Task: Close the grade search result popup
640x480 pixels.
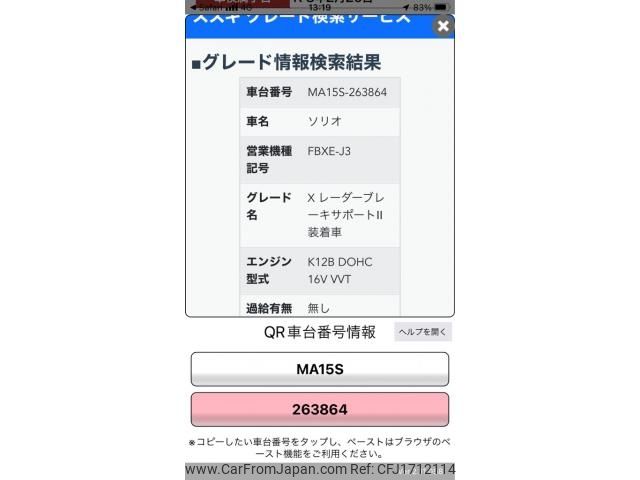Action: pyautogui.click(x=443, y=27)
